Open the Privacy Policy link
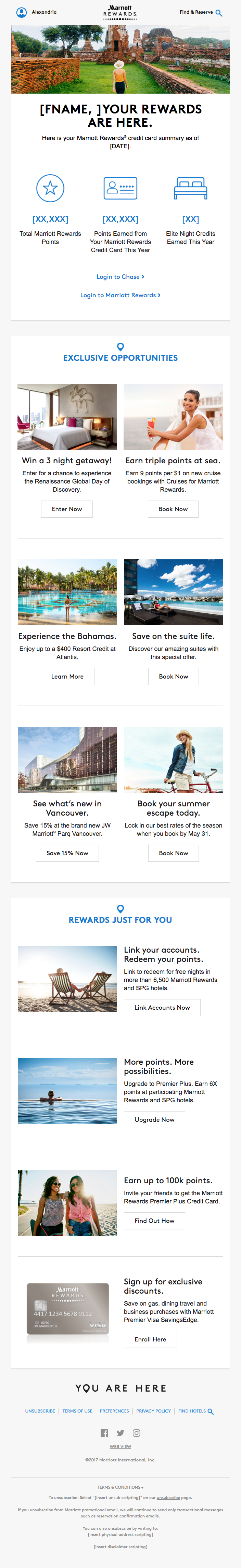The width and height of the screenshot is (241, 1568). pyautogui.click(x=153, y=1411)
